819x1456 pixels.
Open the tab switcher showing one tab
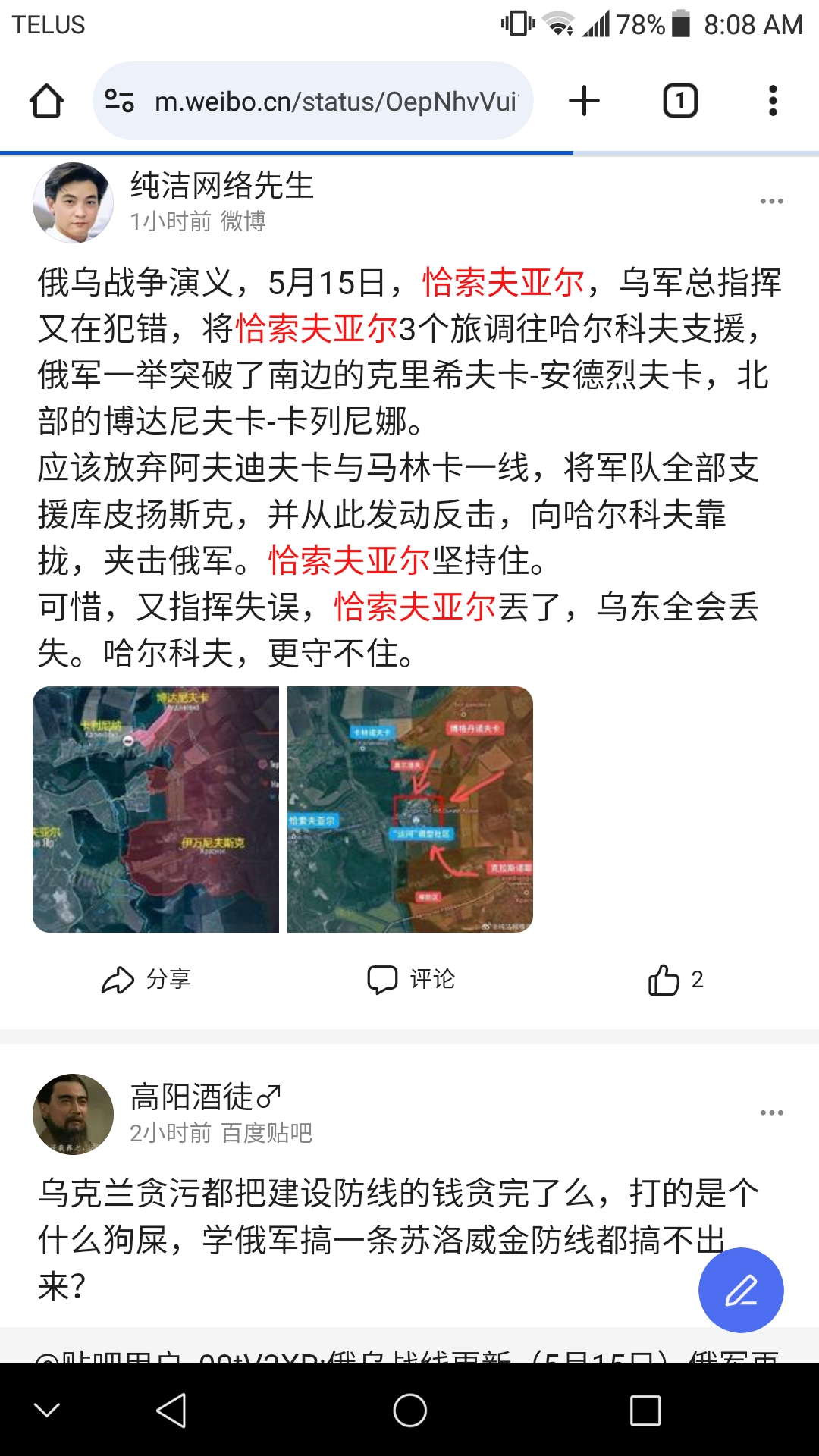(679, 99)
